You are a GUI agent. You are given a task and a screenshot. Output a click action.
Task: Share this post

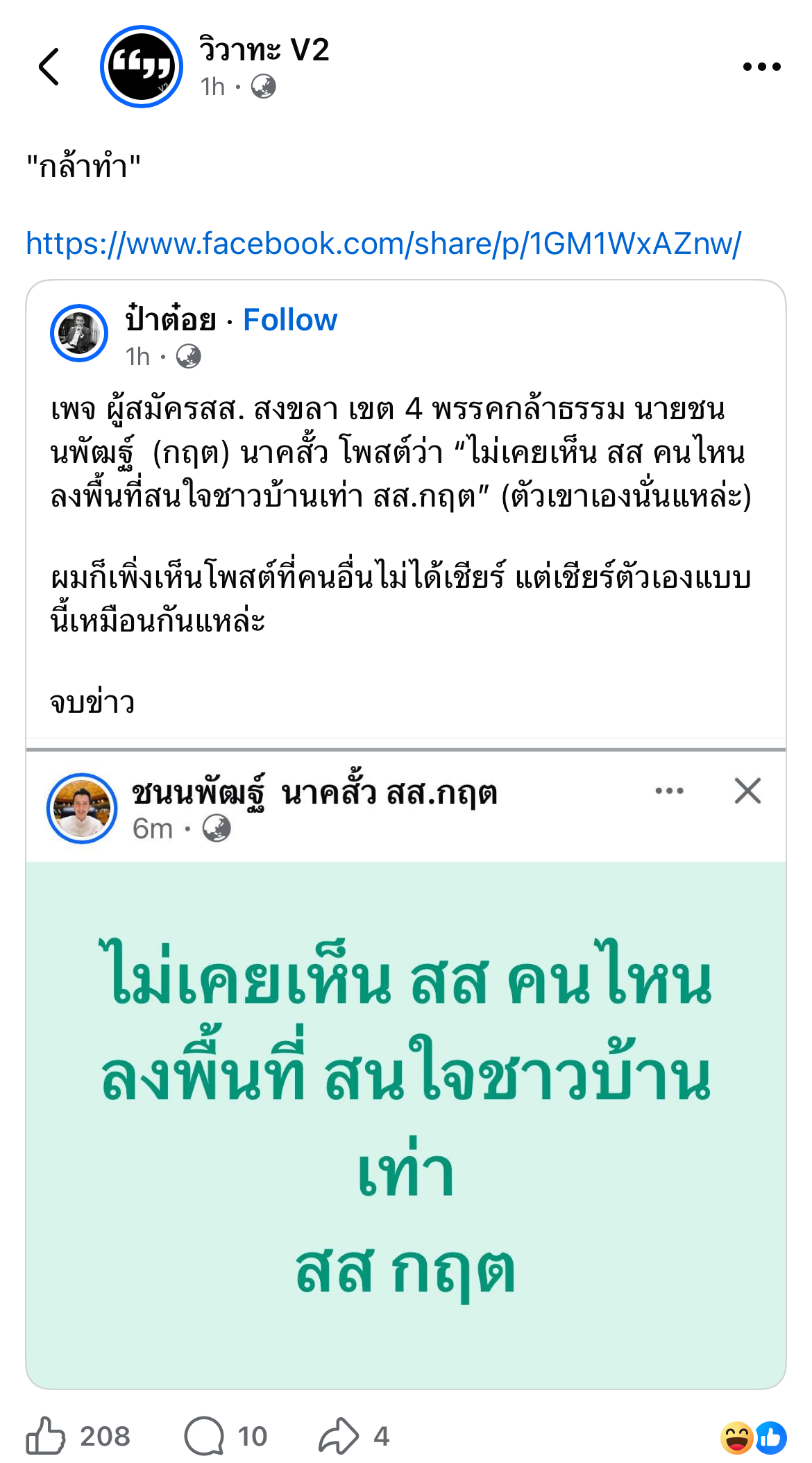pos(339,1436)
